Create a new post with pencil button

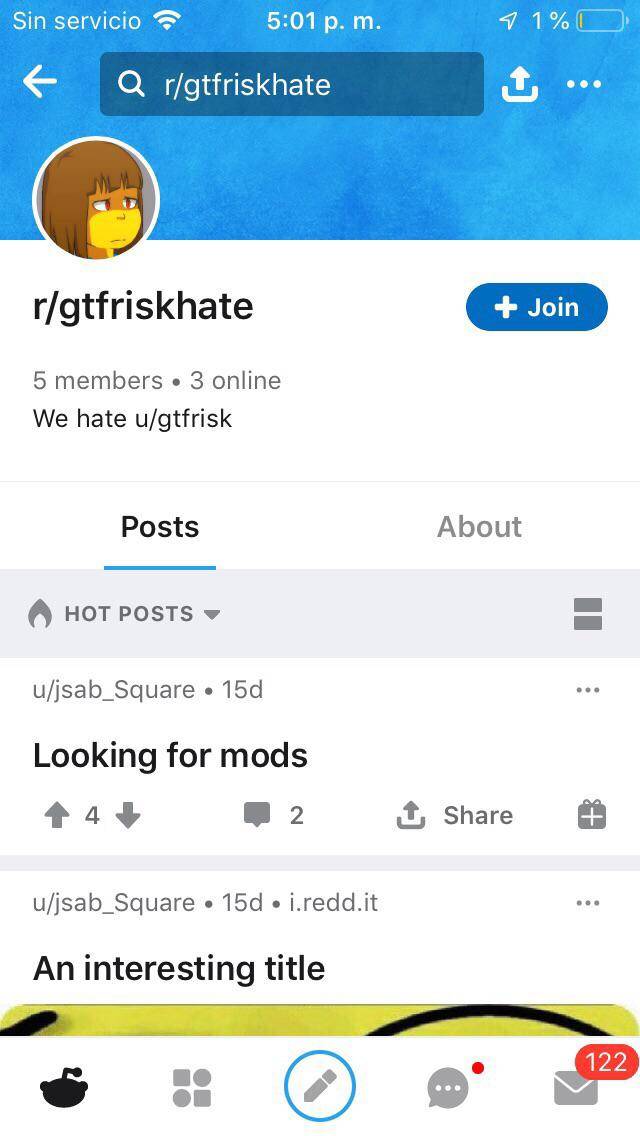click(x=320, y=1087)
